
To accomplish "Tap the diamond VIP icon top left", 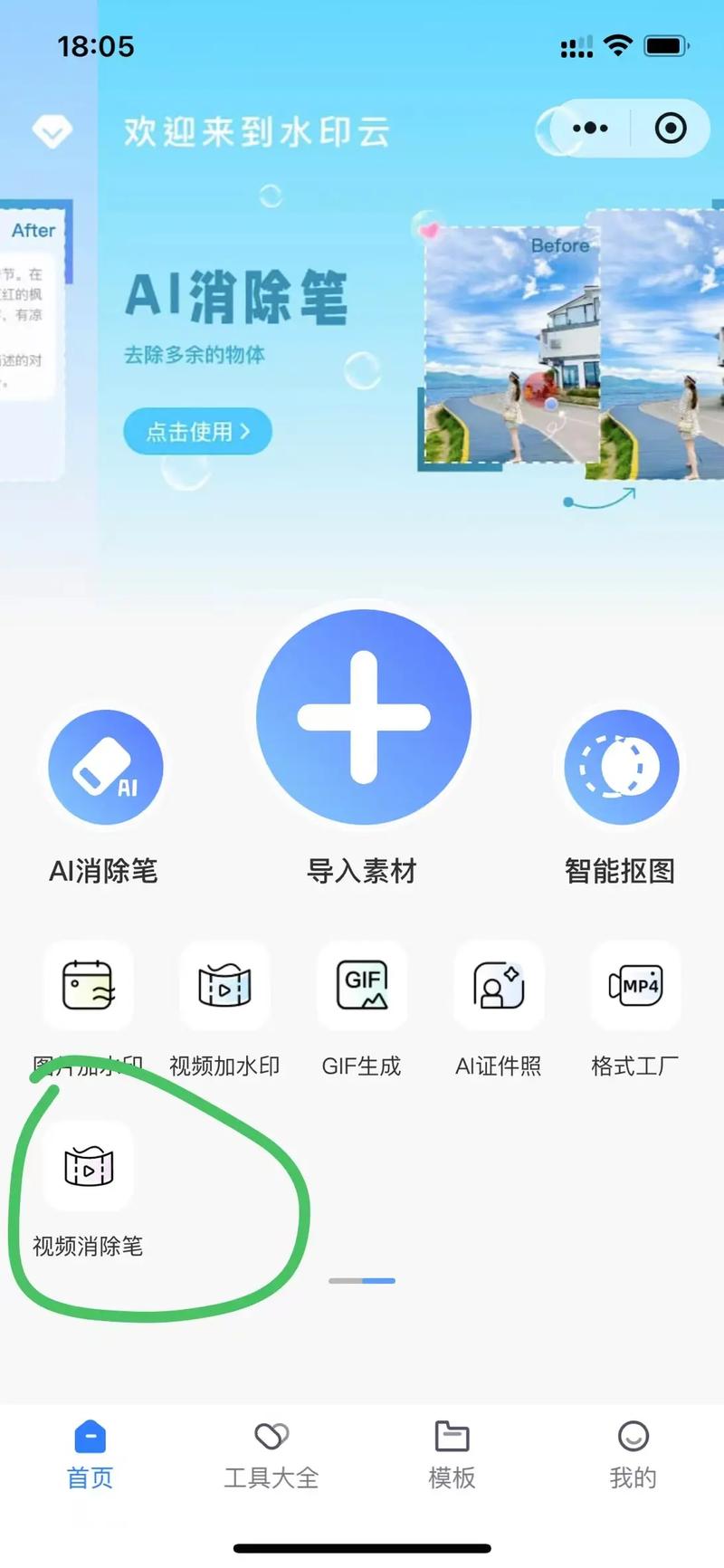I will [52, 130].
